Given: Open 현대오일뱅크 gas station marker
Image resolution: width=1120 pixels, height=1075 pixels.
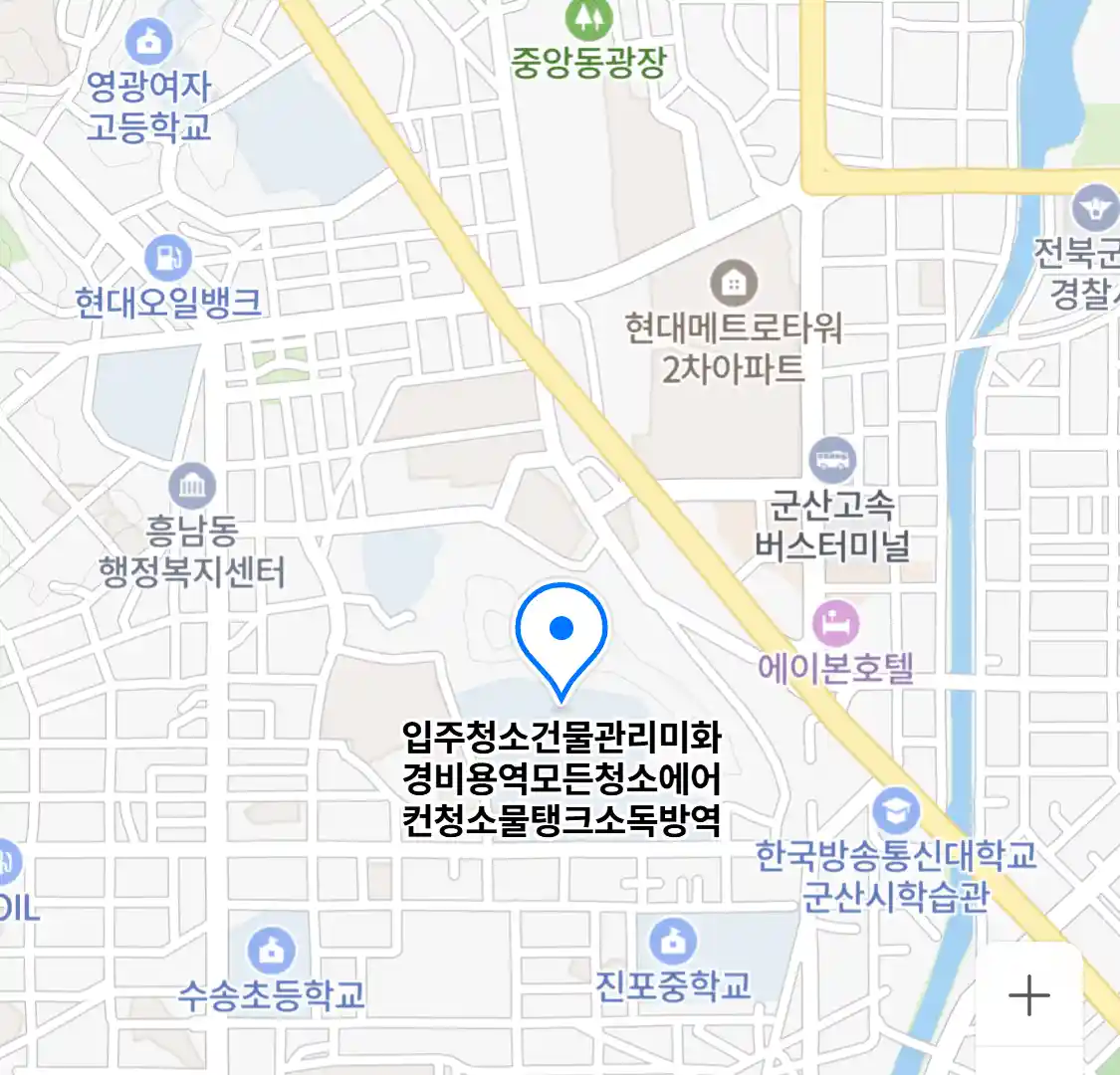Looking at the screenshot, I should coord(167,260).
